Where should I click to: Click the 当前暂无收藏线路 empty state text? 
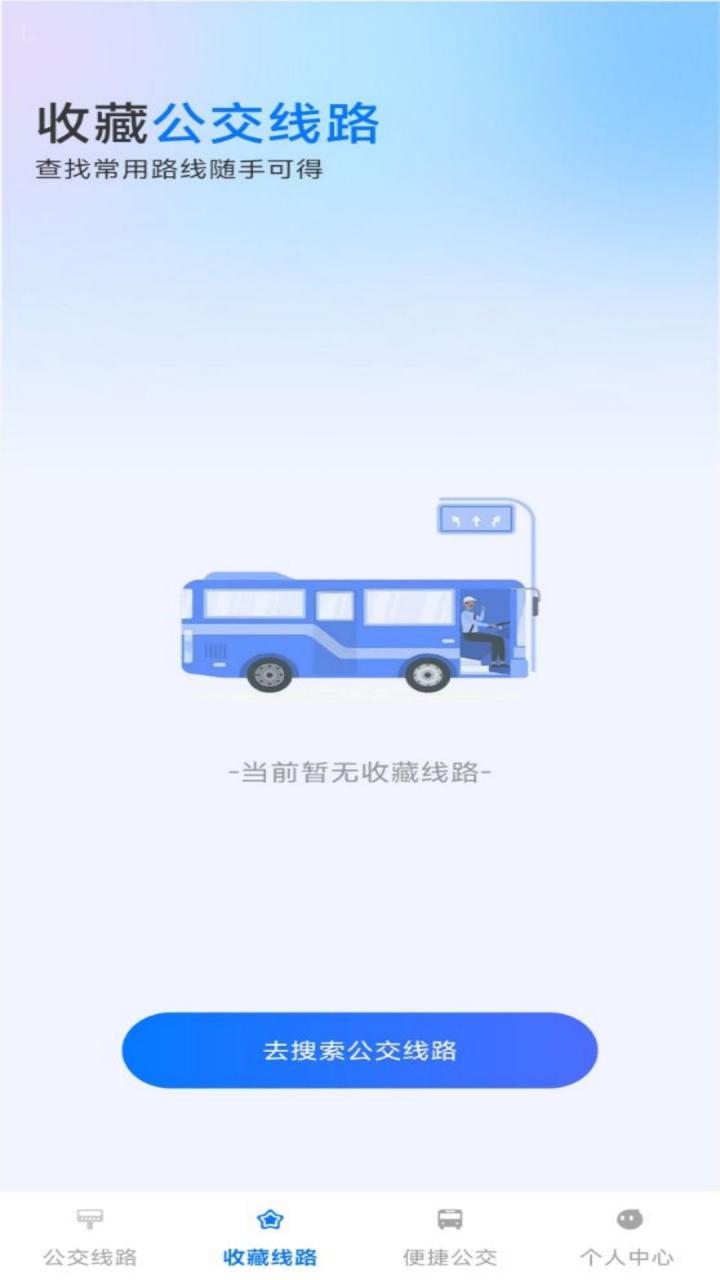[358, 771]
